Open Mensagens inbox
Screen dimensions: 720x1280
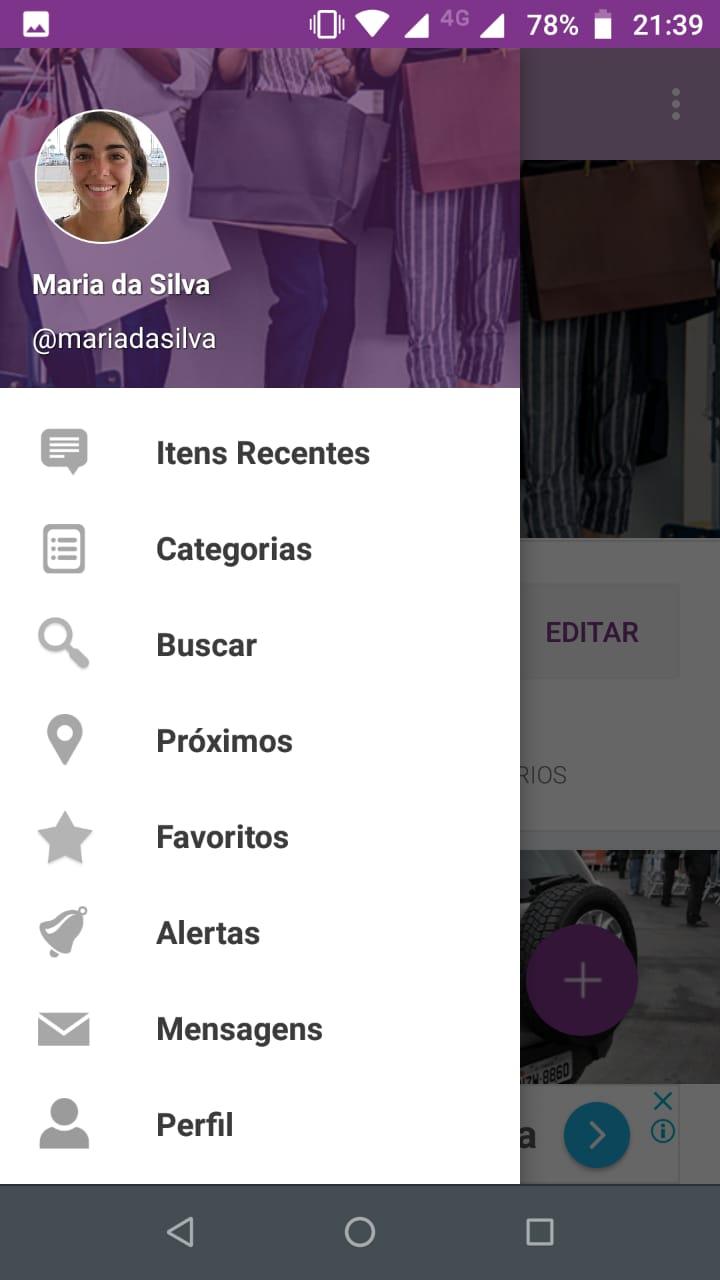pos(239,1029)
